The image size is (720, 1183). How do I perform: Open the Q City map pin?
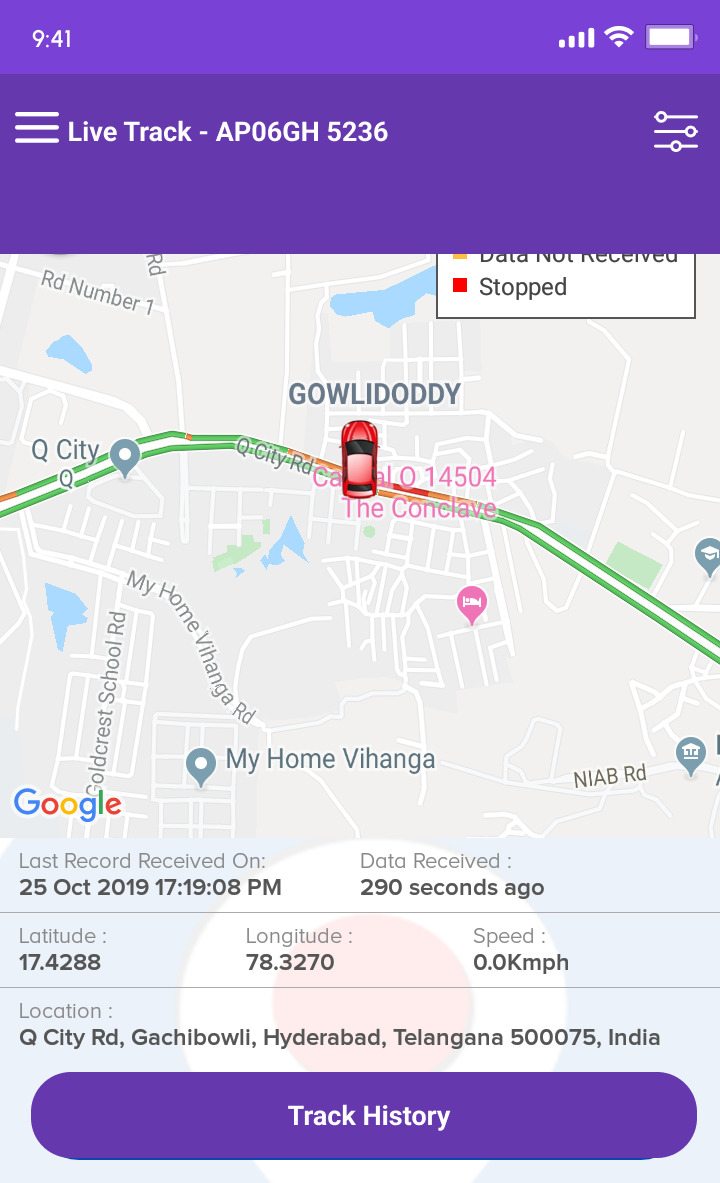(125, 456)
